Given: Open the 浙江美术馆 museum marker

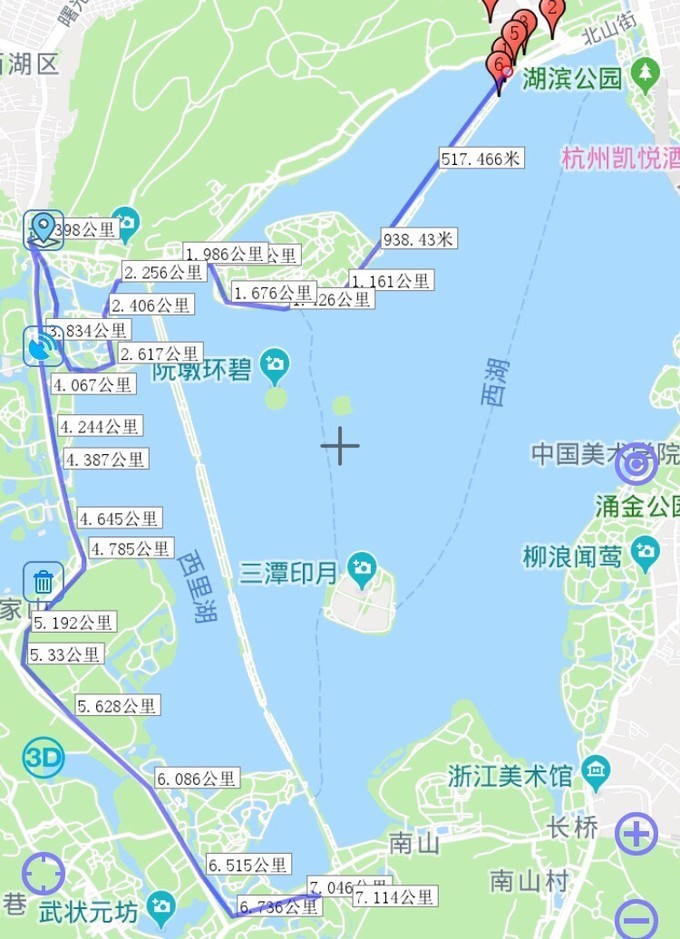Looking at the screenshot, I should tap(597, 771).
